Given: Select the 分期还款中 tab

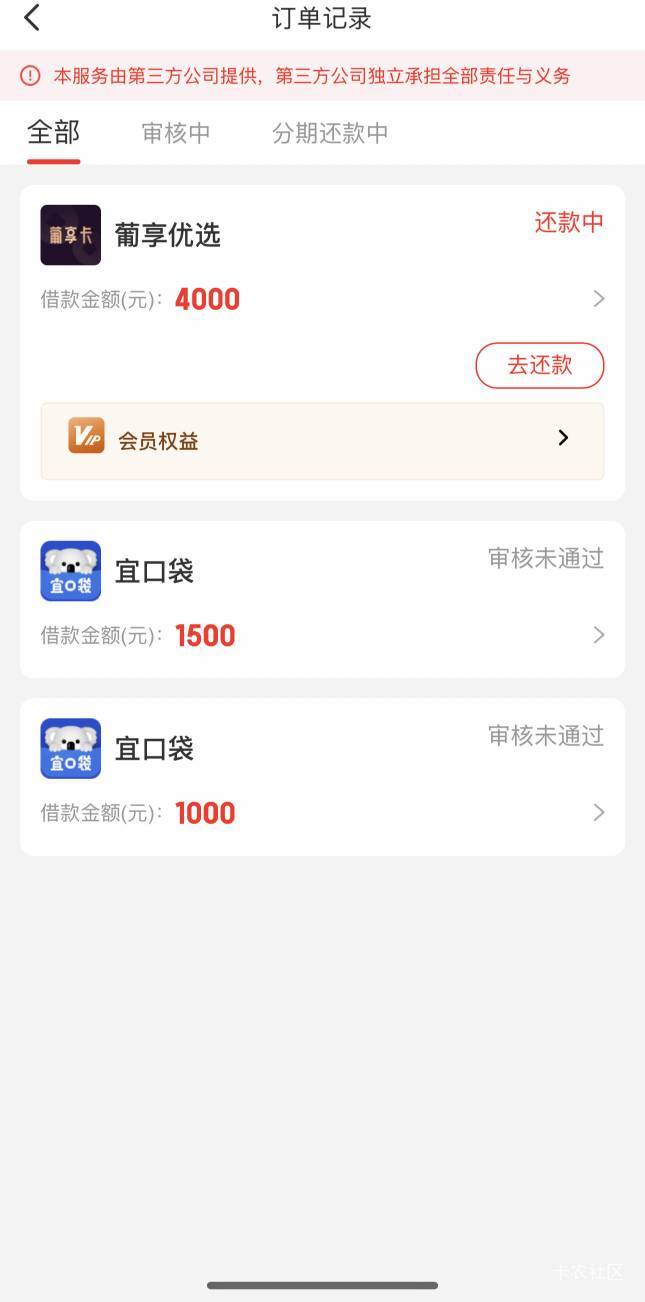Looking at the screenshot, I should coord(330,133).
